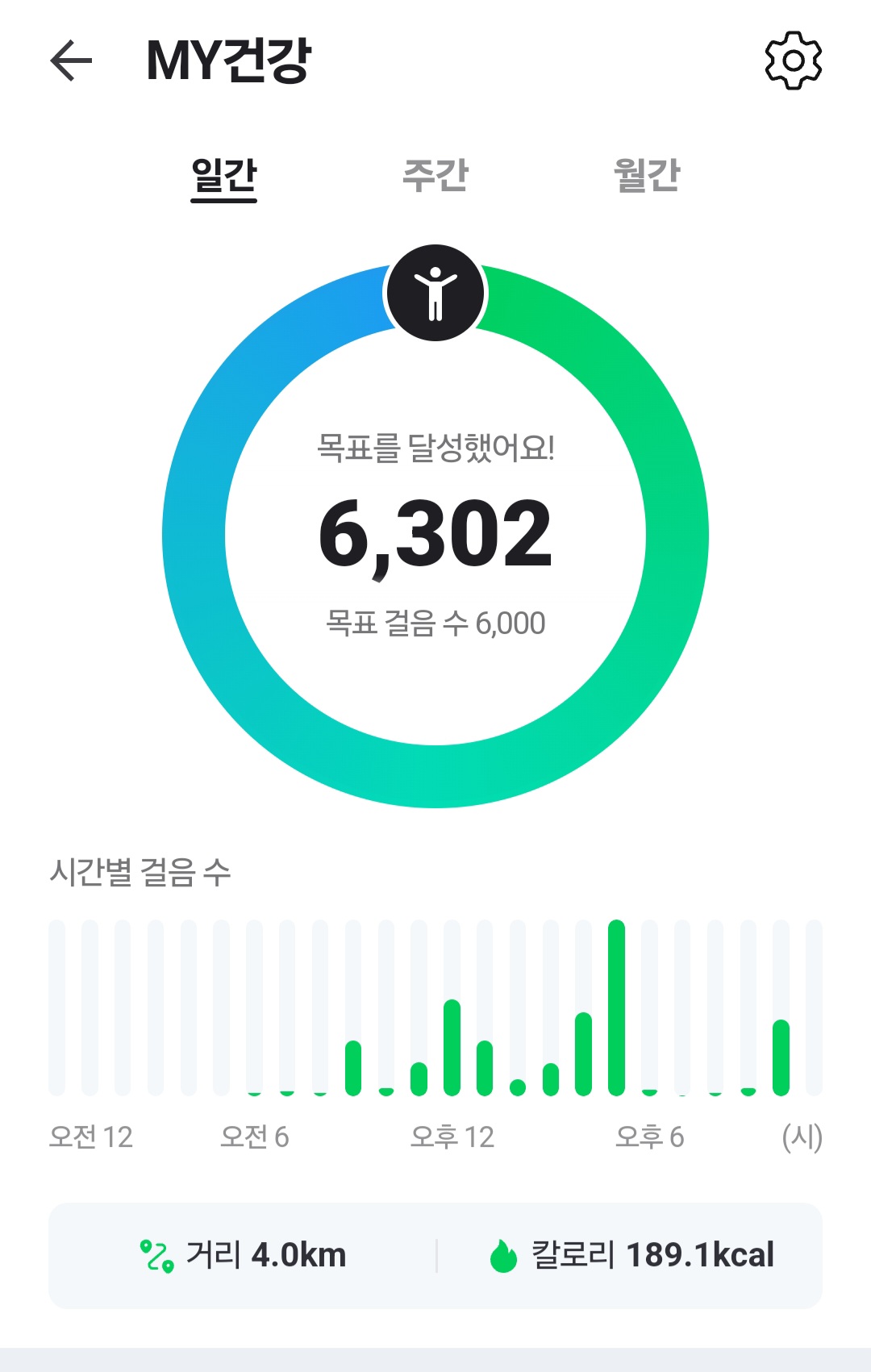The width and height of the screenshot is (871, 1372).
Task: Switch to the 주간 tab
Action: click(435, 175)
